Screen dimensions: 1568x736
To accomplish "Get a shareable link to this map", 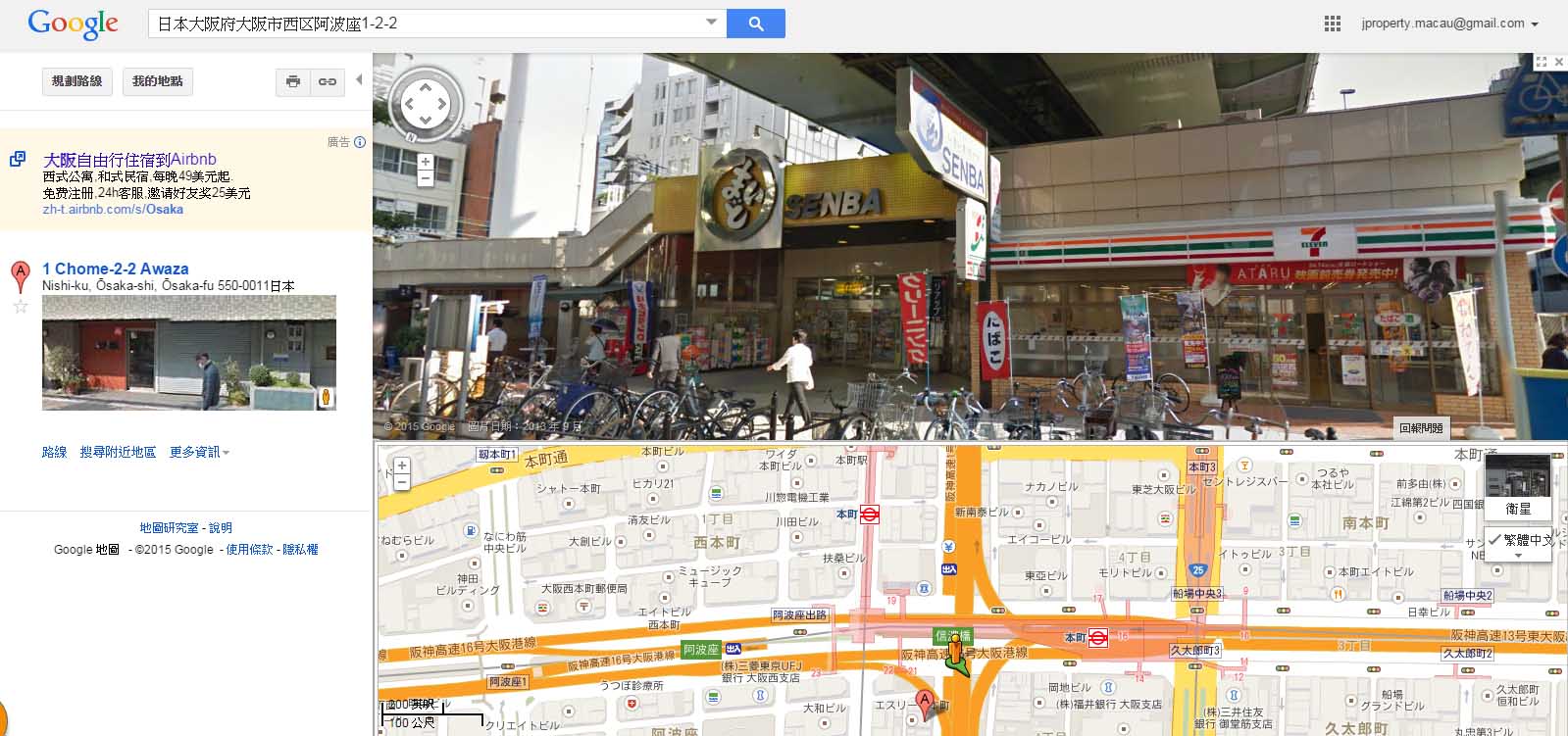I will click(328, 81).
